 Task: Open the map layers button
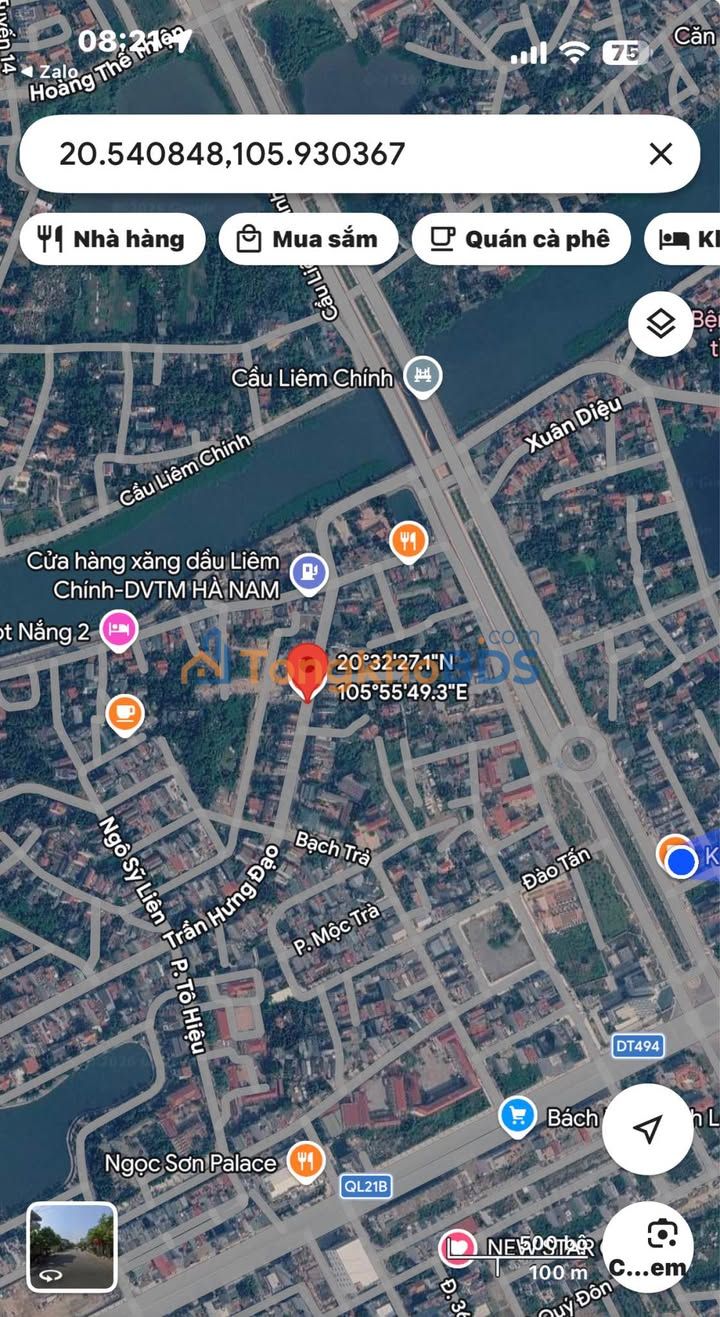pos(660,324)
